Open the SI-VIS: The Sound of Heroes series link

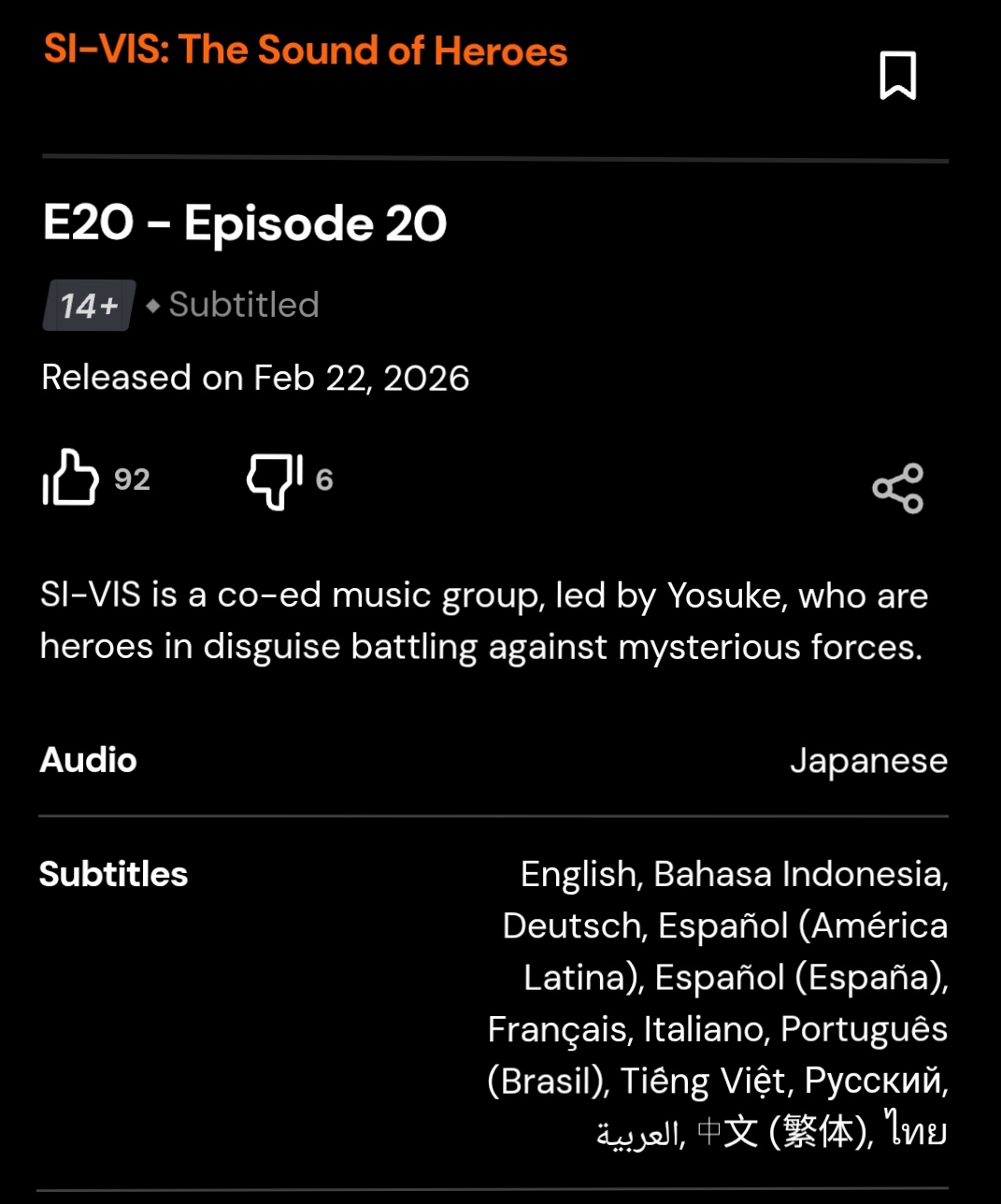point(306,50)
